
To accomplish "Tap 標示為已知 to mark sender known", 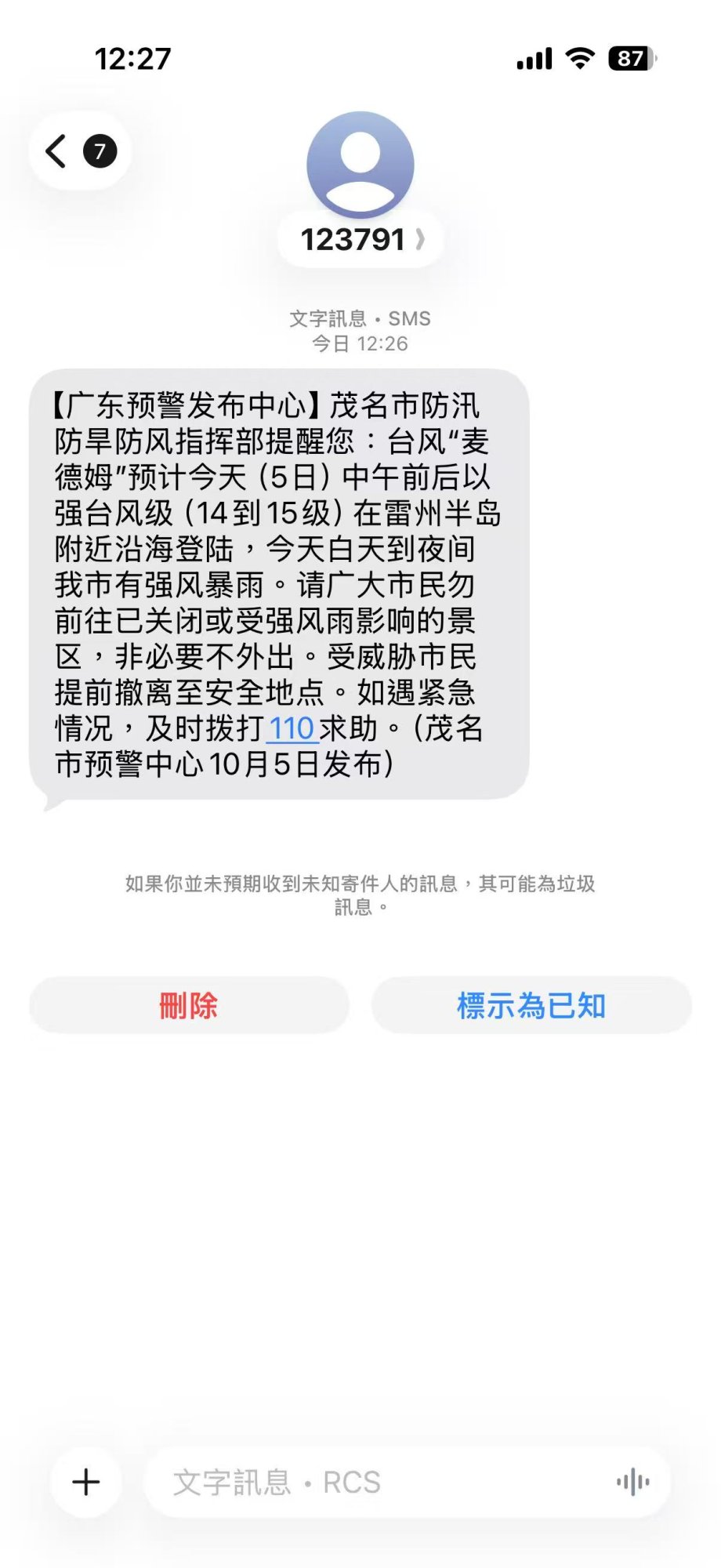I will point(531,1004).
